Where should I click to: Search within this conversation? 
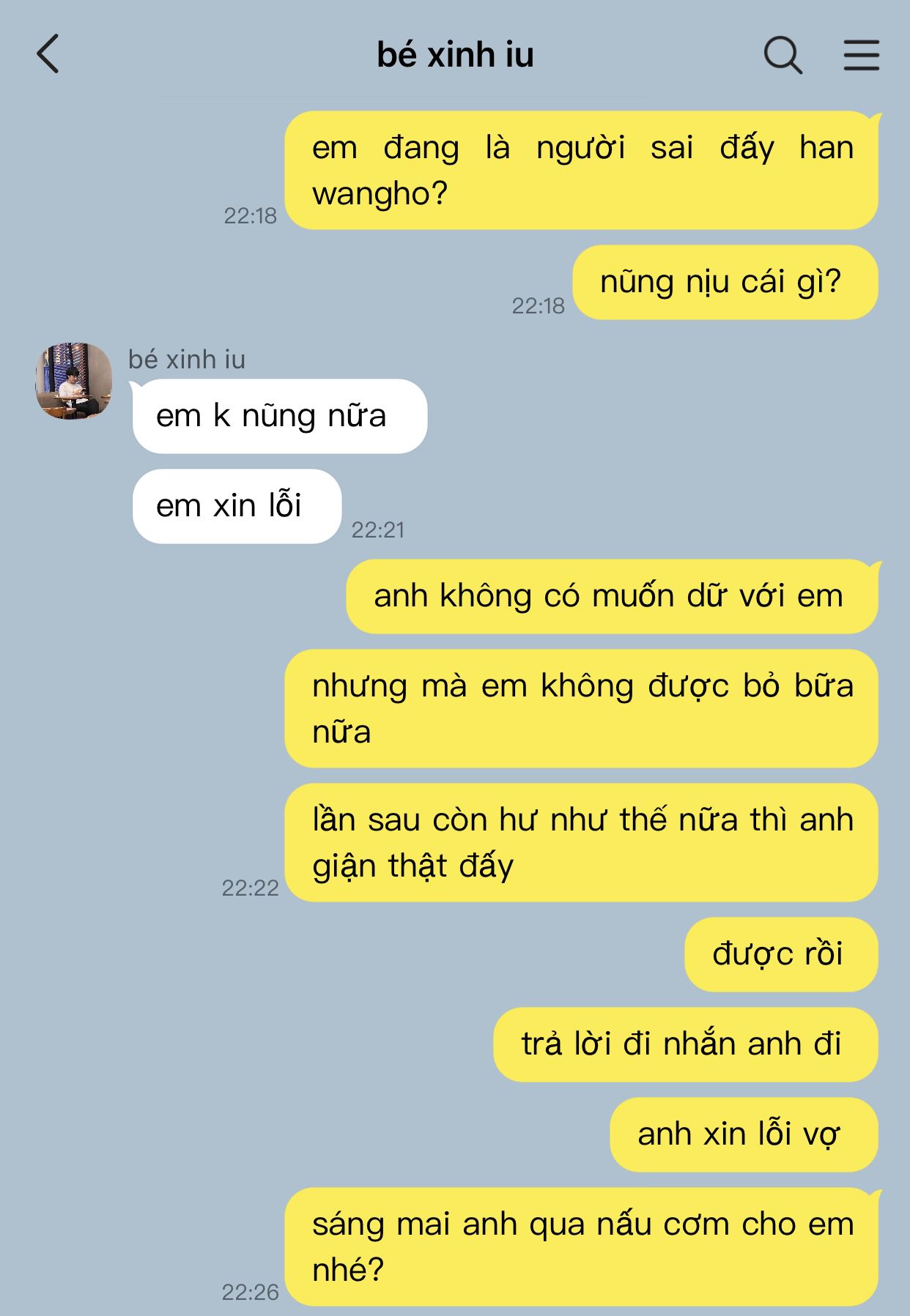pyautogui.click(x=783, y=55)
